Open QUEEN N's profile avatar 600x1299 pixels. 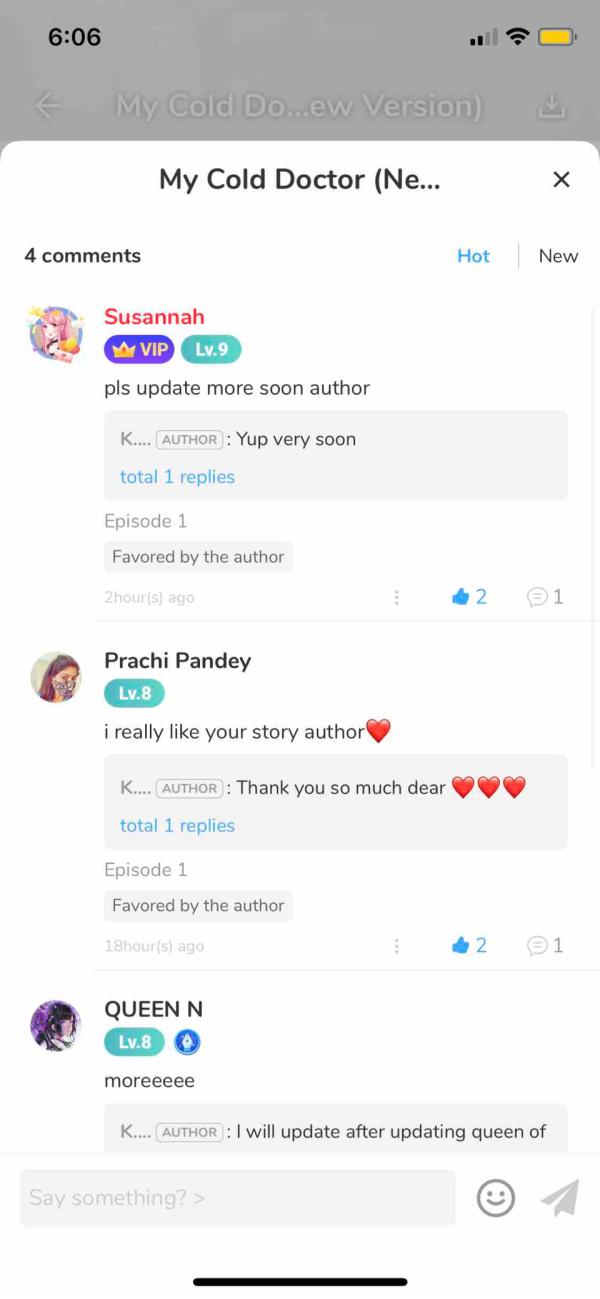(56, 1026)
